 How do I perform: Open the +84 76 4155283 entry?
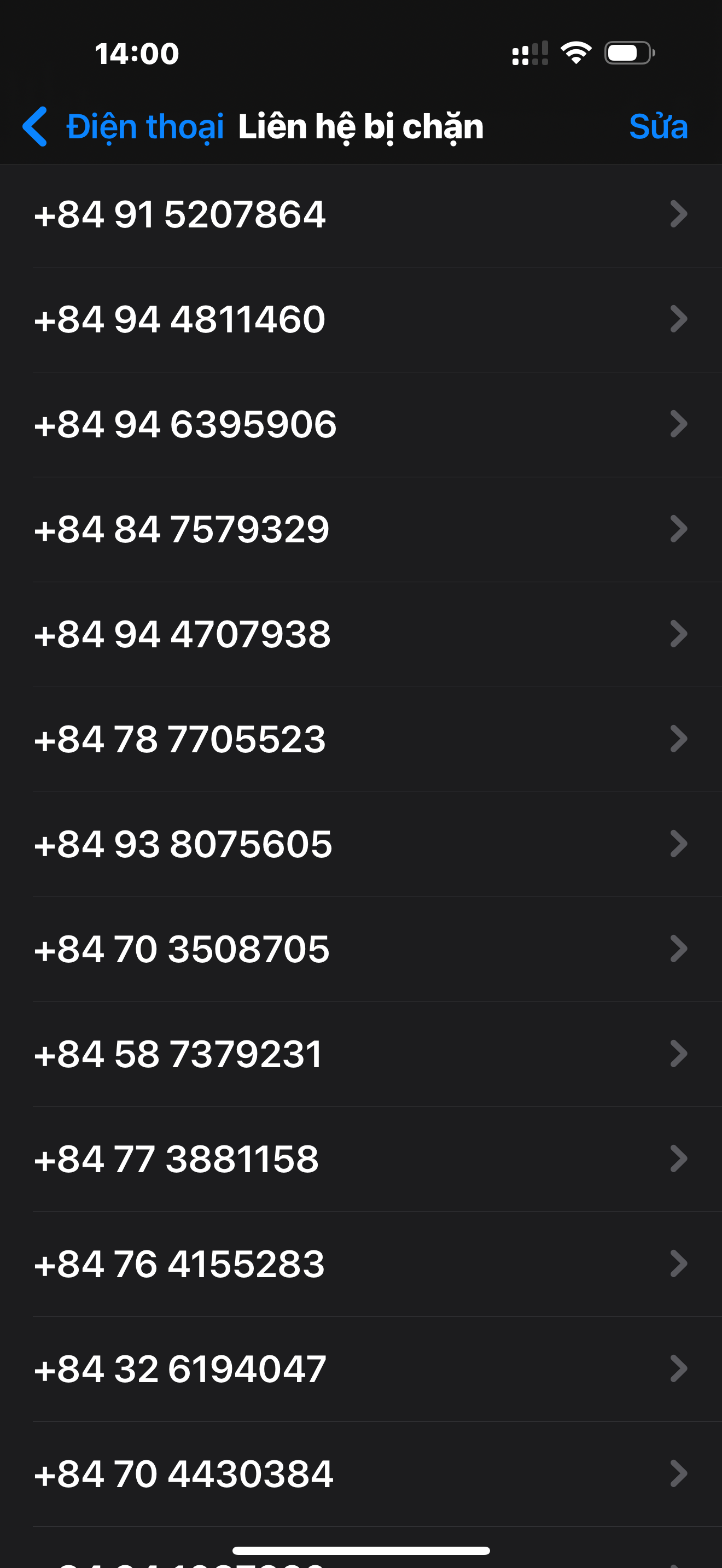click(x=361, y=1264)
